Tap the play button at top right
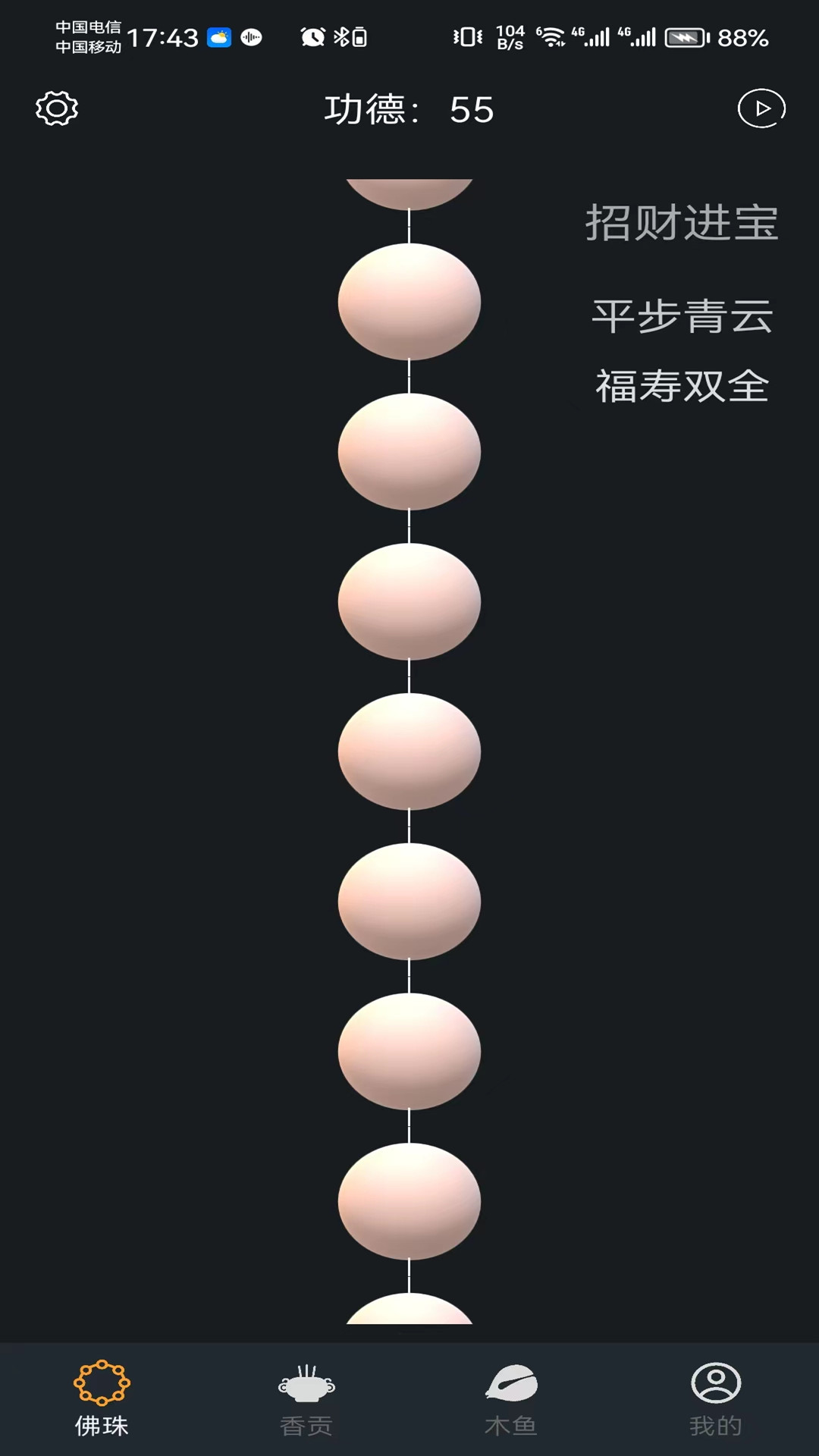 pos(761,109)
